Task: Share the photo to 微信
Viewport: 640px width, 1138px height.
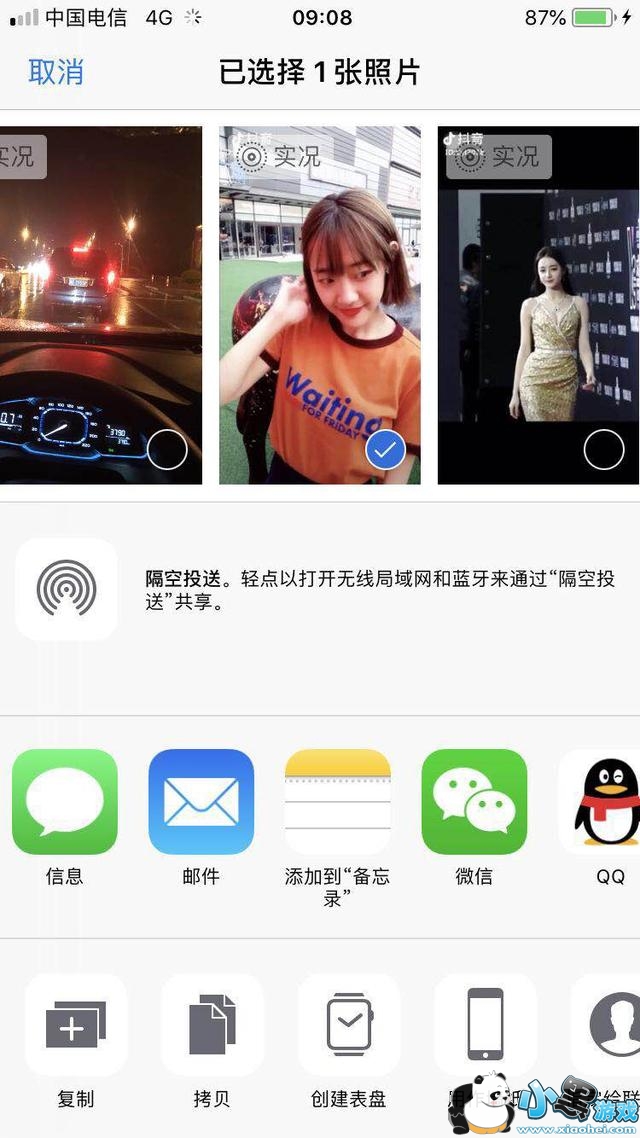Action: (474, 802)
